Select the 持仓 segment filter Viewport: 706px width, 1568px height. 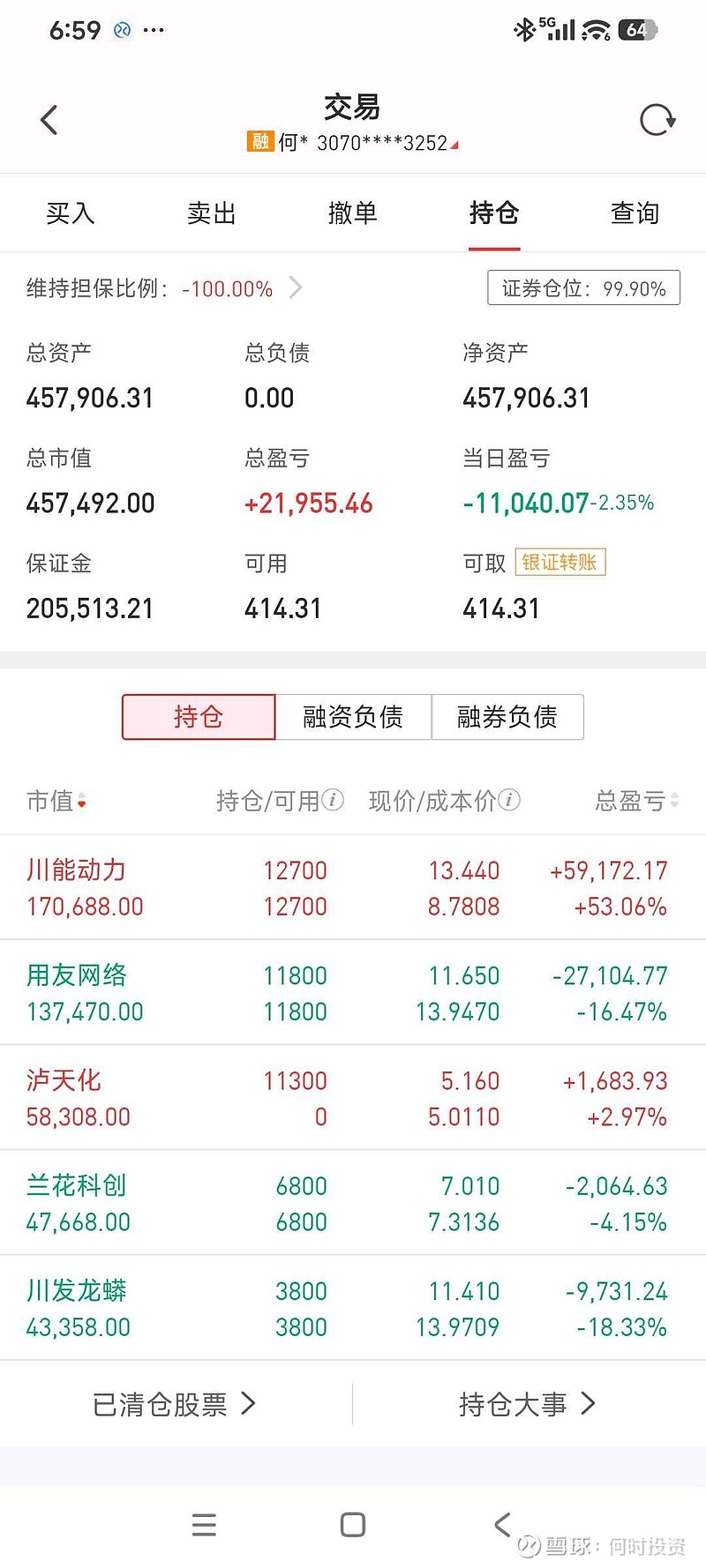click(x=198, y=717)
